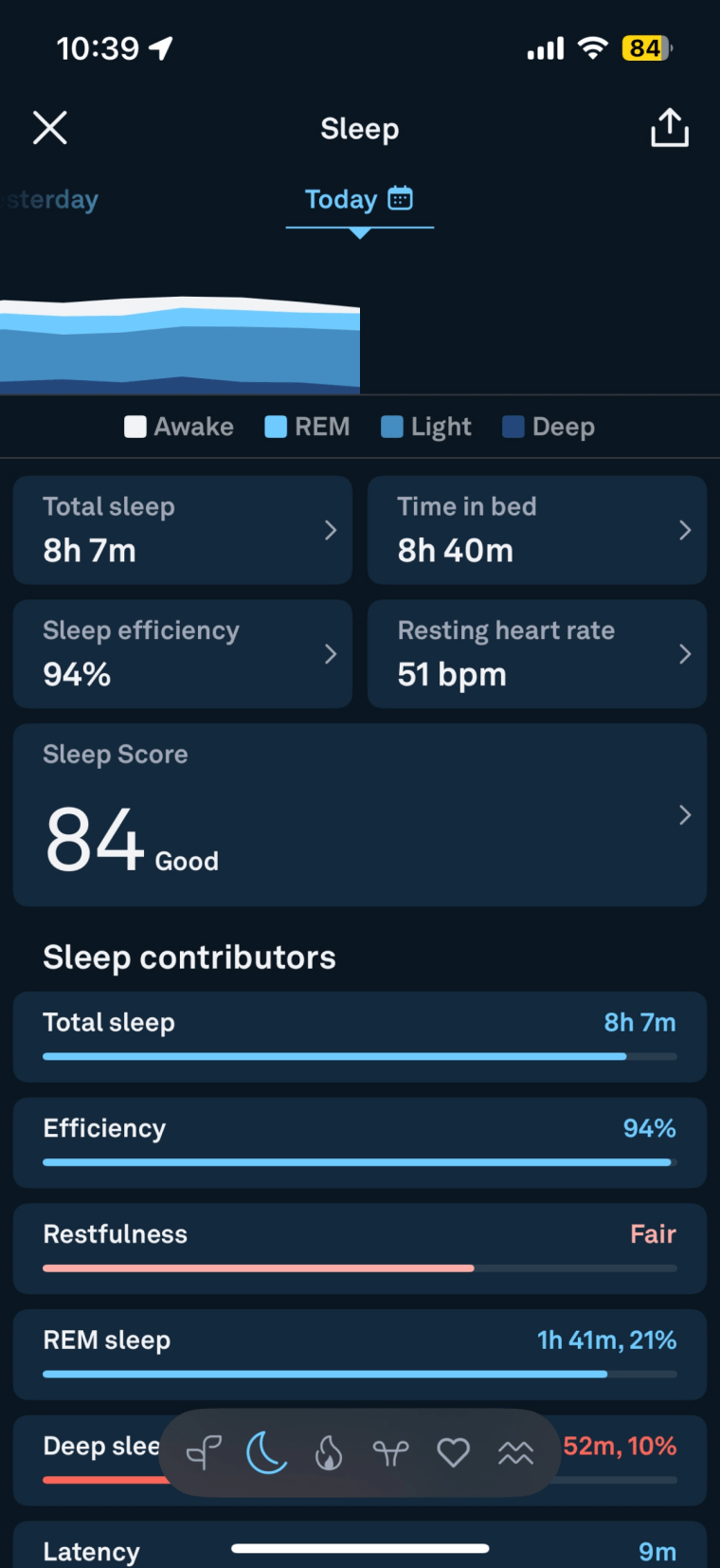
Task: Open the Total sleep 8h 7m card
Action: tap(183, 530)
